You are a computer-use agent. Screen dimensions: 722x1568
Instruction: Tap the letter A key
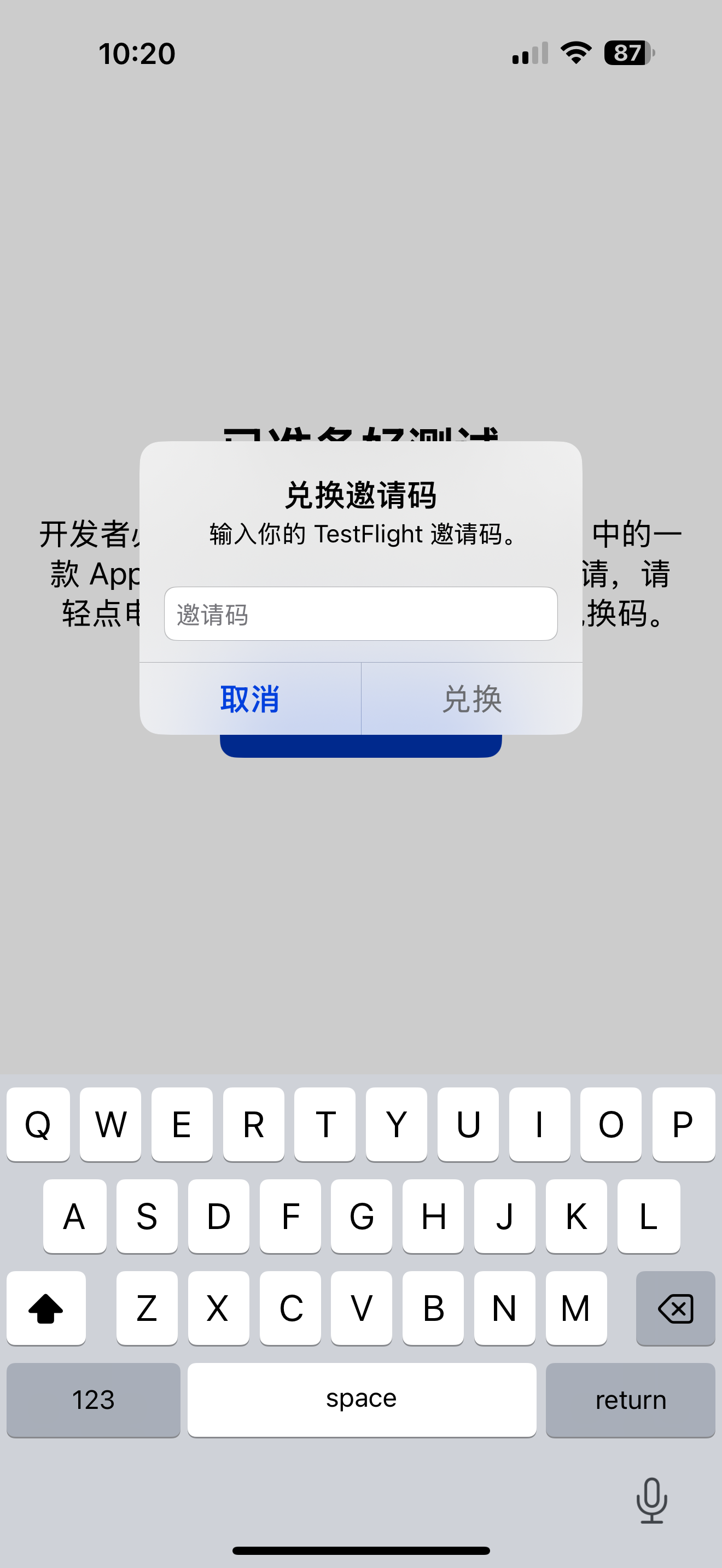click(x=74, y=1216)
